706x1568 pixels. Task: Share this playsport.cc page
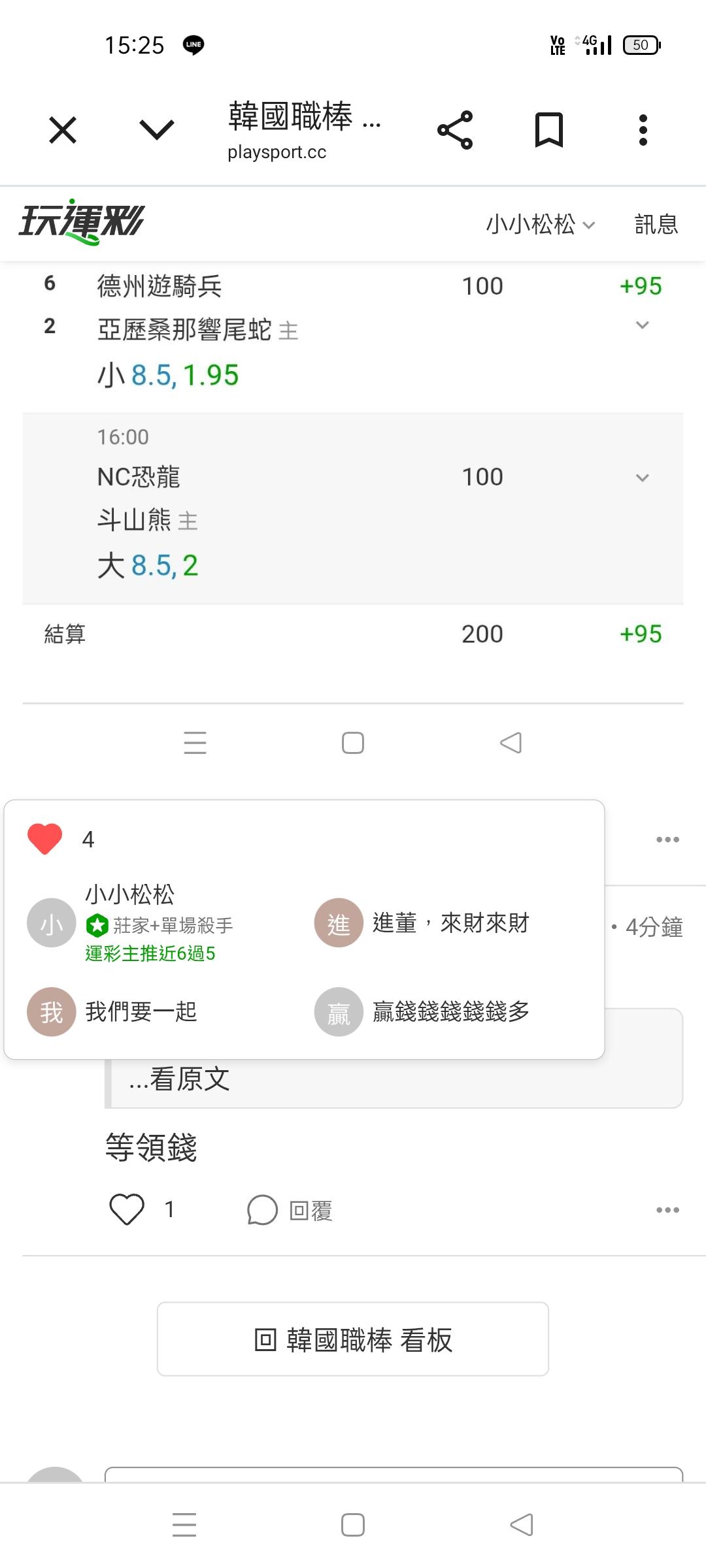[455, 129]
